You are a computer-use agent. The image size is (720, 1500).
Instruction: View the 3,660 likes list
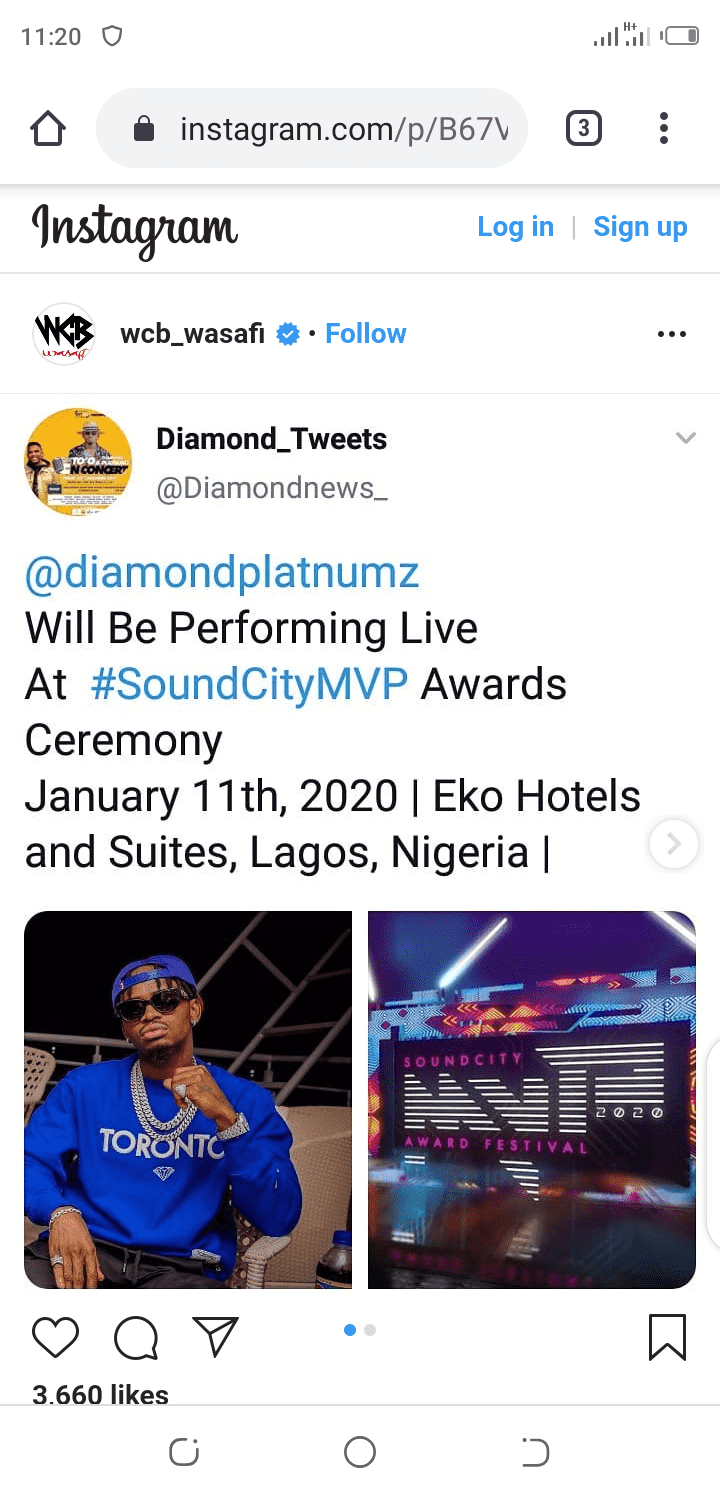(100, 1393)
